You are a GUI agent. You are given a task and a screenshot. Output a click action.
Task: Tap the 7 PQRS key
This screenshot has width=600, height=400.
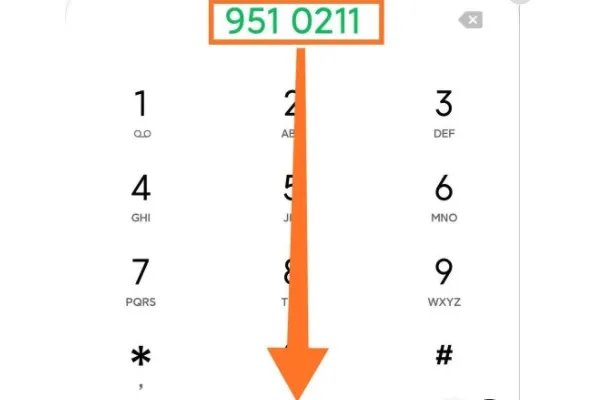(x=141, y=281)
